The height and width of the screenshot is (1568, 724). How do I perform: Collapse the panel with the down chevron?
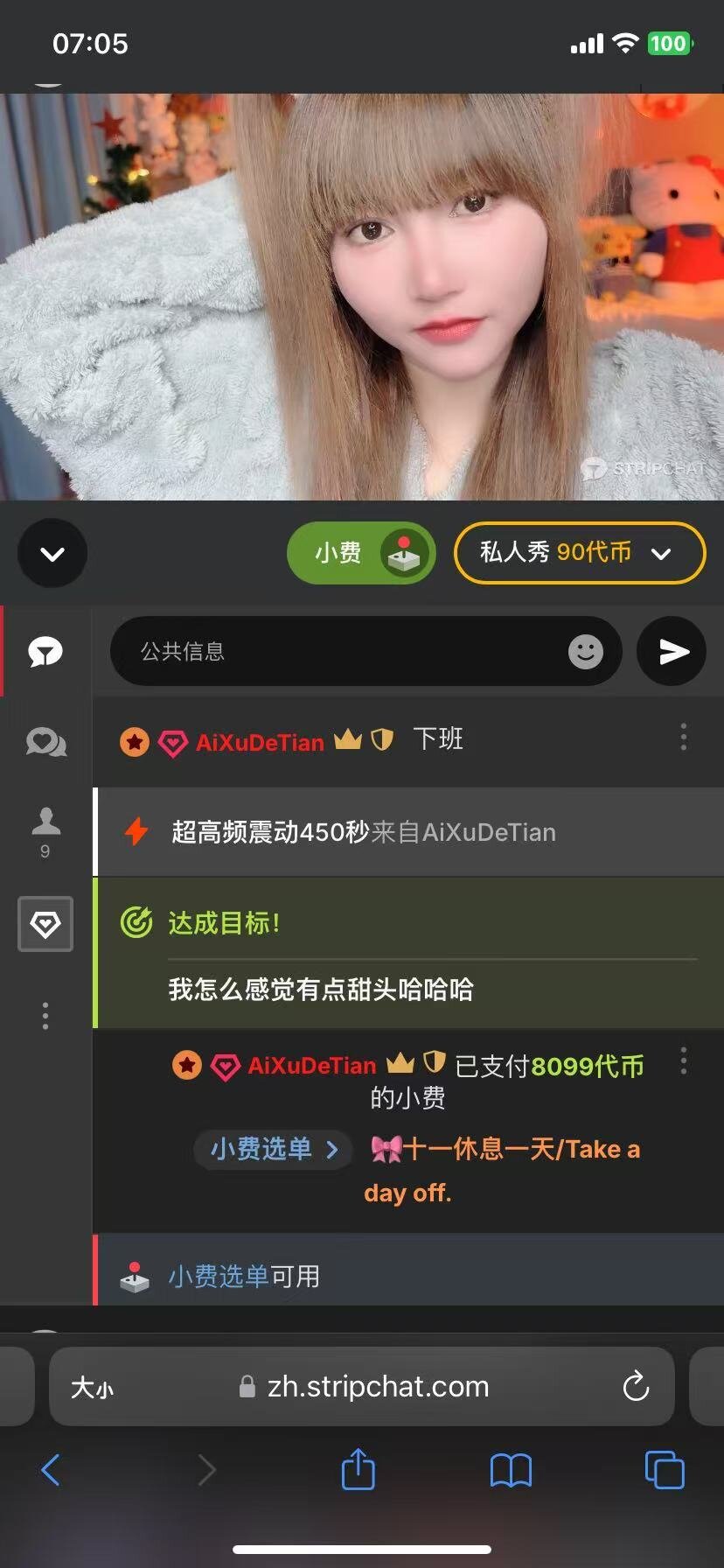(x=52, y=553)
